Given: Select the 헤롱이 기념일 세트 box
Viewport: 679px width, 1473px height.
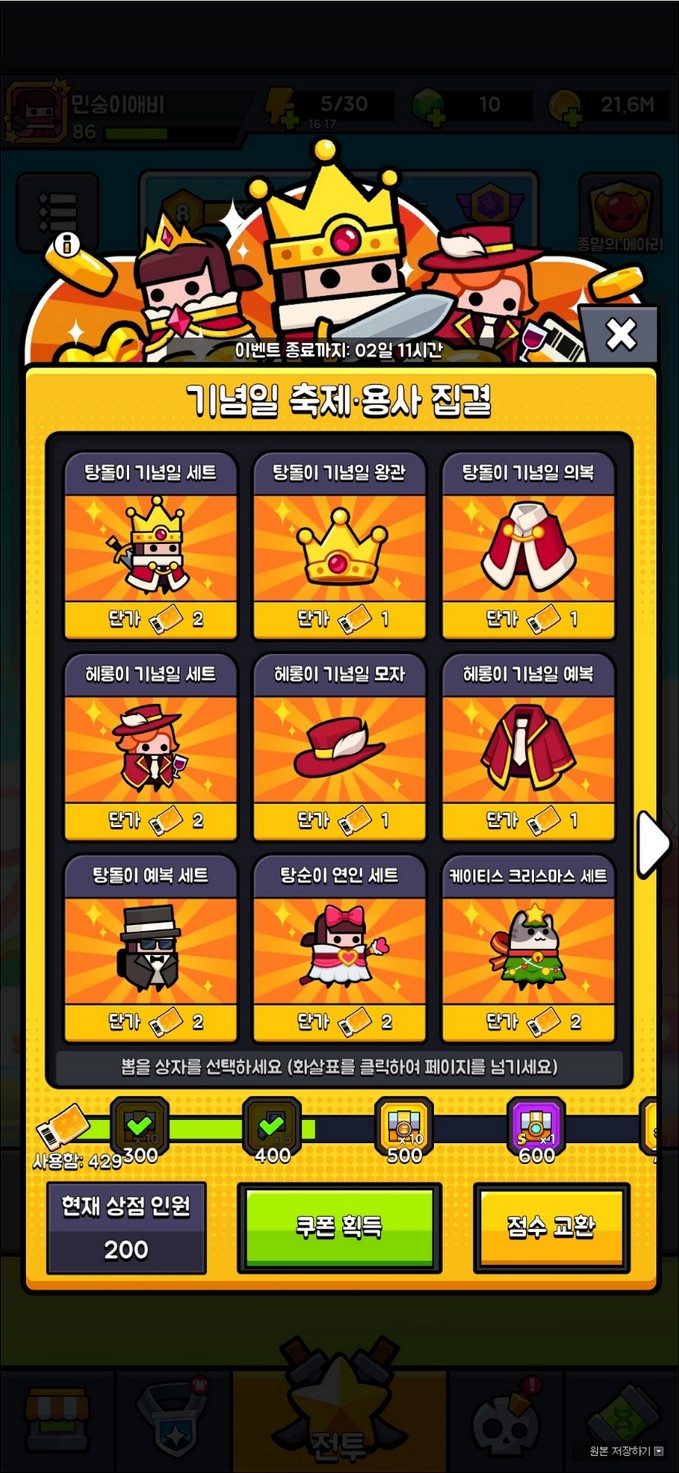Looking at the screenshot, I should (151, 747).
